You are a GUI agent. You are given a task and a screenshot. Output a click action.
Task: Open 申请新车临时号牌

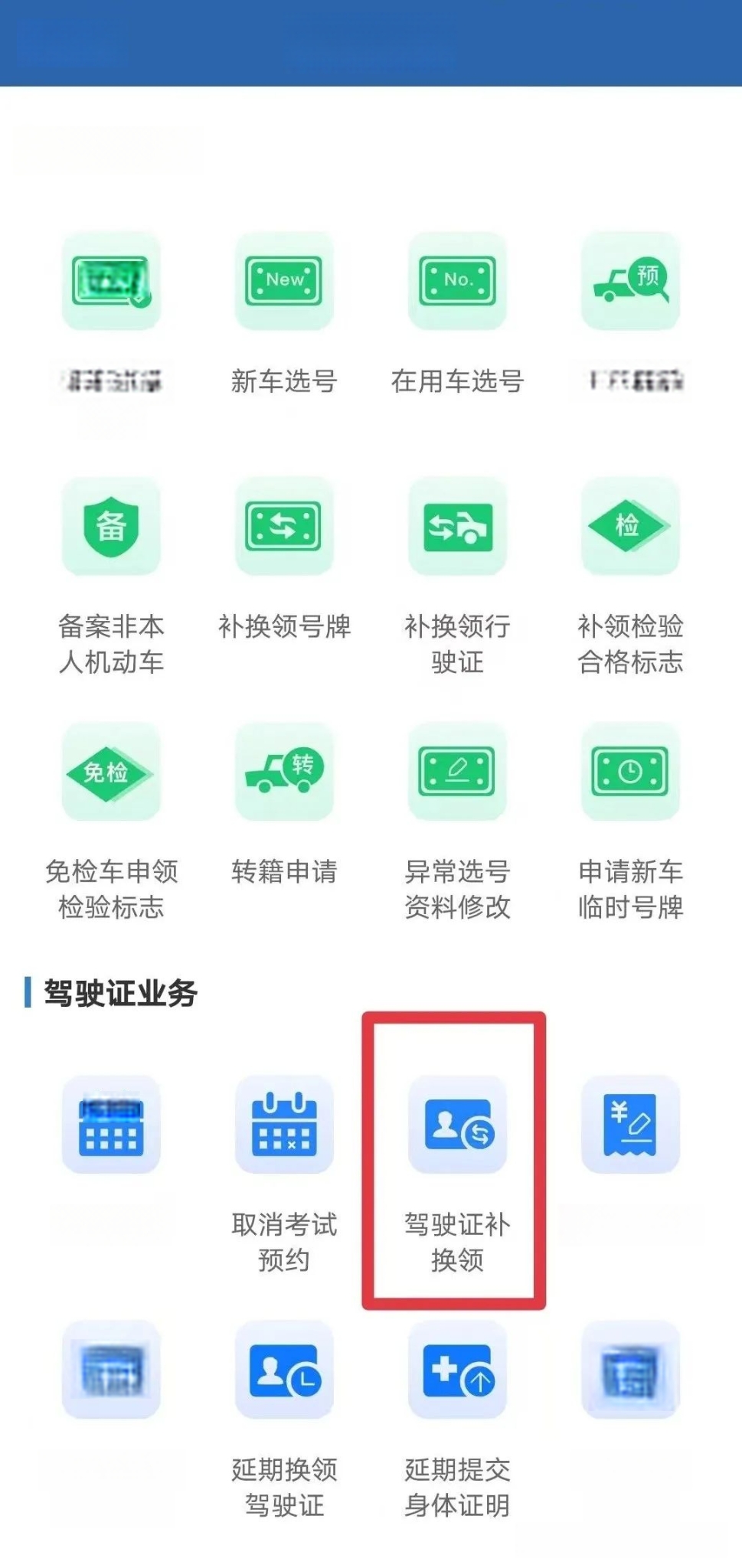[x=630, y=772]
